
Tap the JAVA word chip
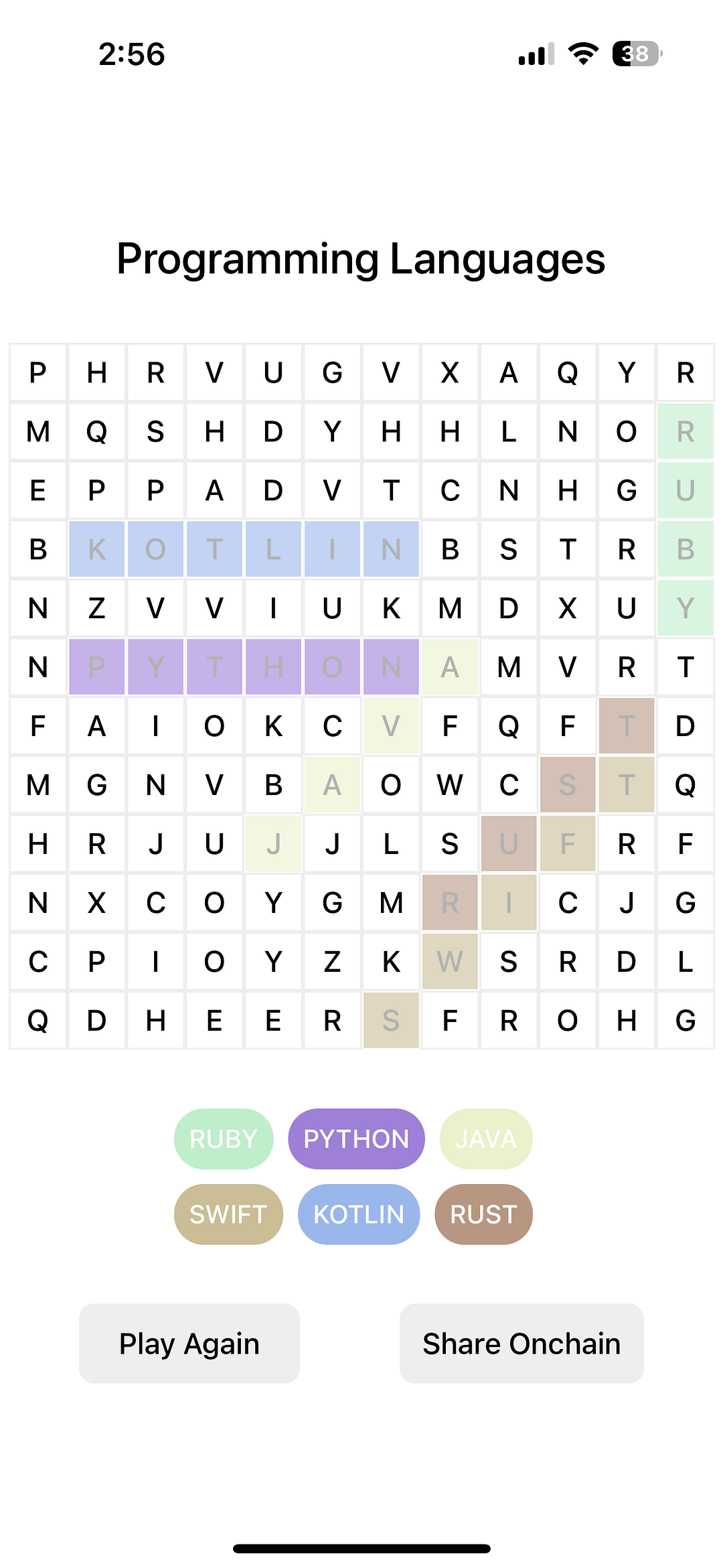486,1139
